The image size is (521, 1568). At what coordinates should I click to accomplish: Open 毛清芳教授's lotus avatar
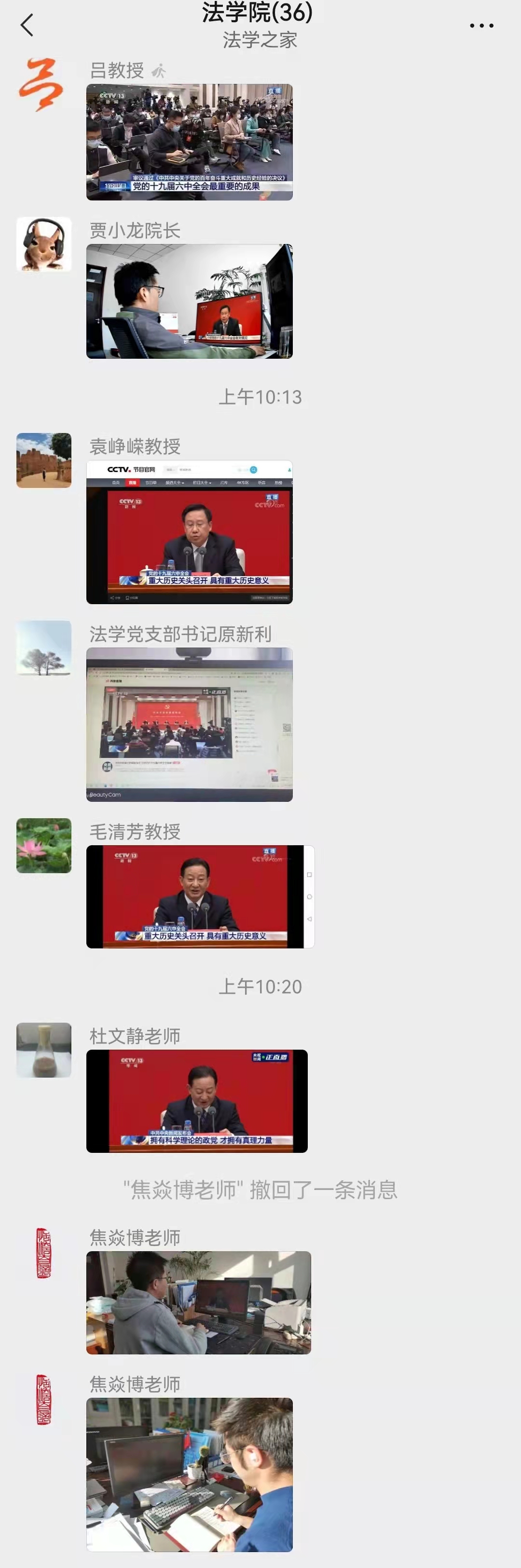pyautogui.click(x=43, y=846)
